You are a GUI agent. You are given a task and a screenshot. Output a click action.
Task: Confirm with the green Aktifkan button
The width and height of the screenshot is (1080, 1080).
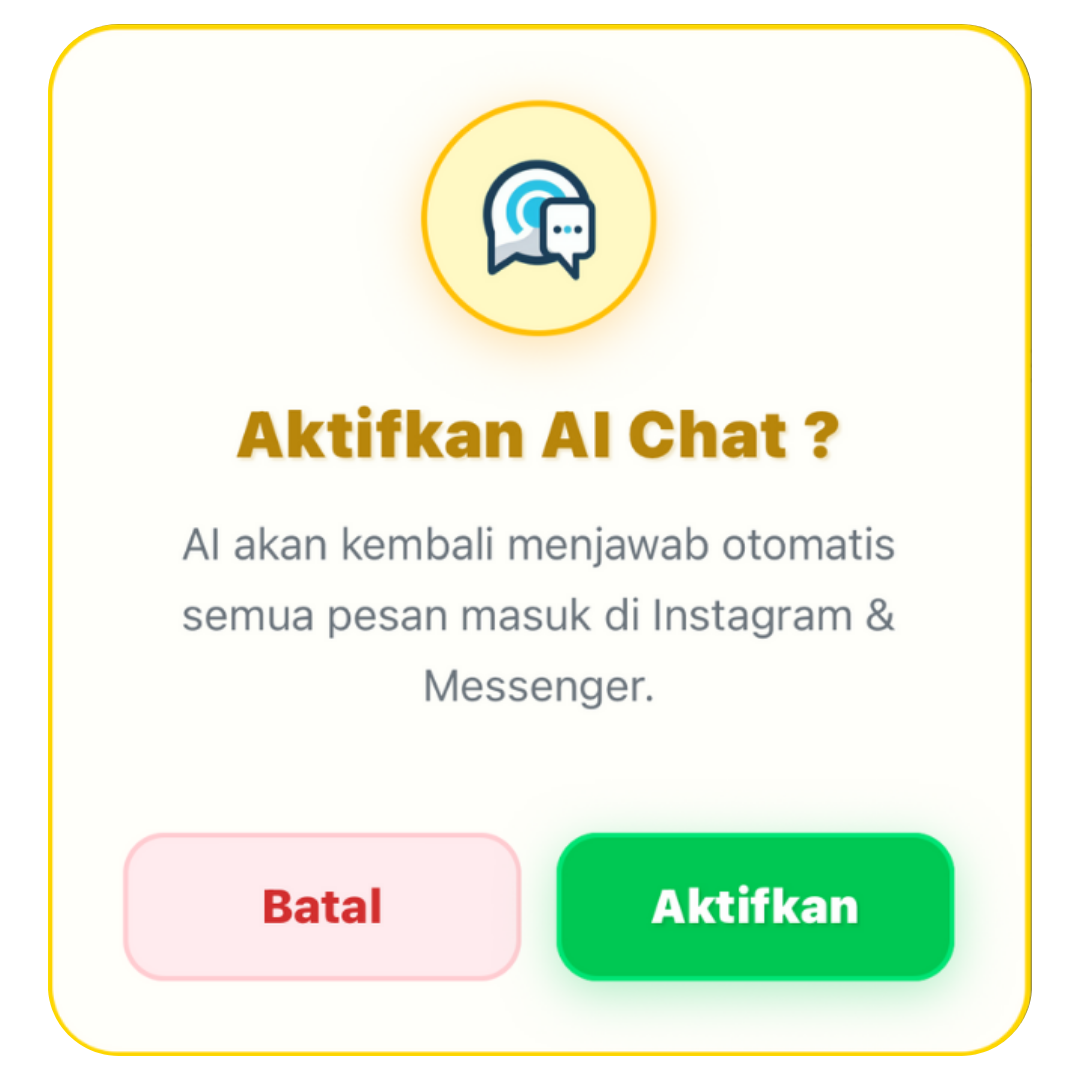point(755,906)
